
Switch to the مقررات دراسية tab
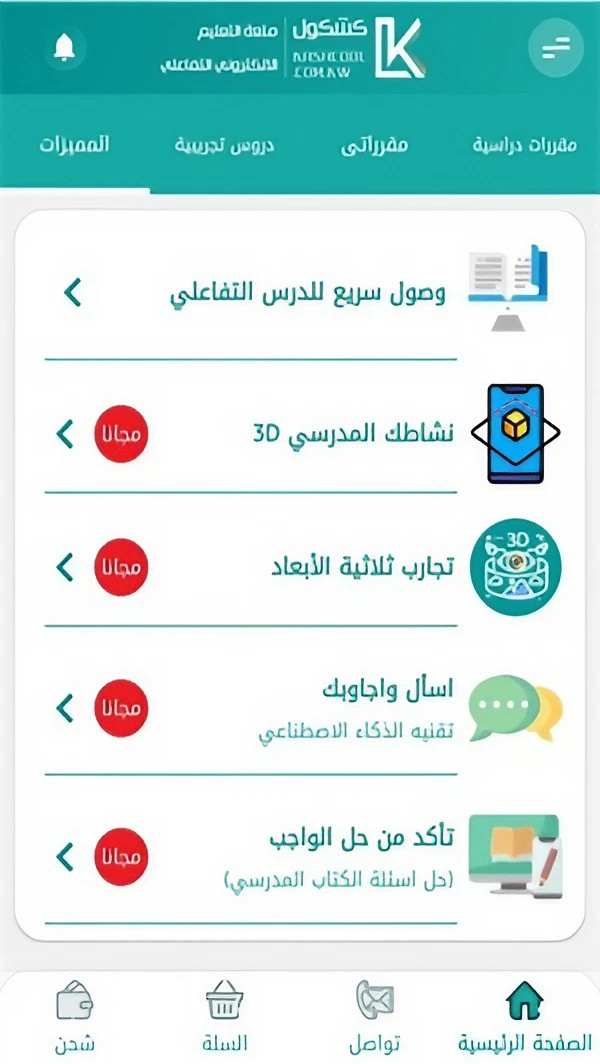[x=524, y=145]
